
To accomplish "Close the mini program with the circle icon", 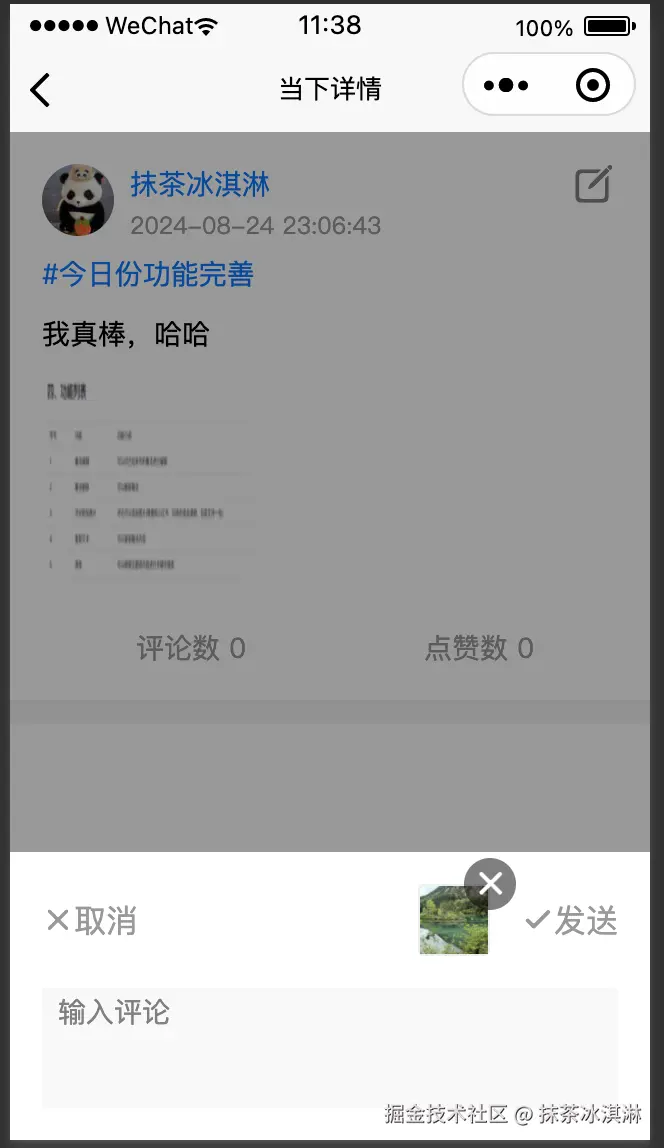I will click(593, 86).
